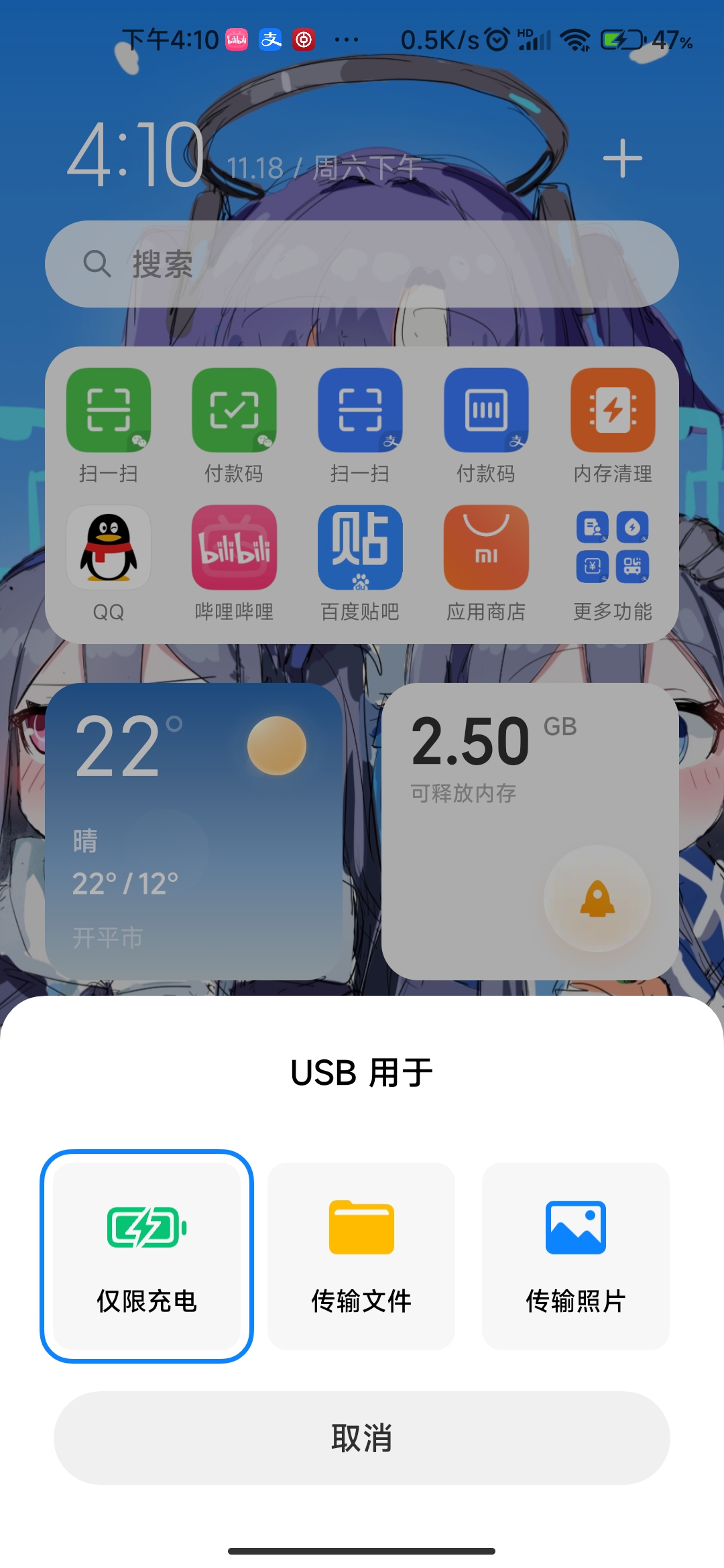
Task: Choose 传输照片 photo transfer option
Action: tap(576, 1256)
